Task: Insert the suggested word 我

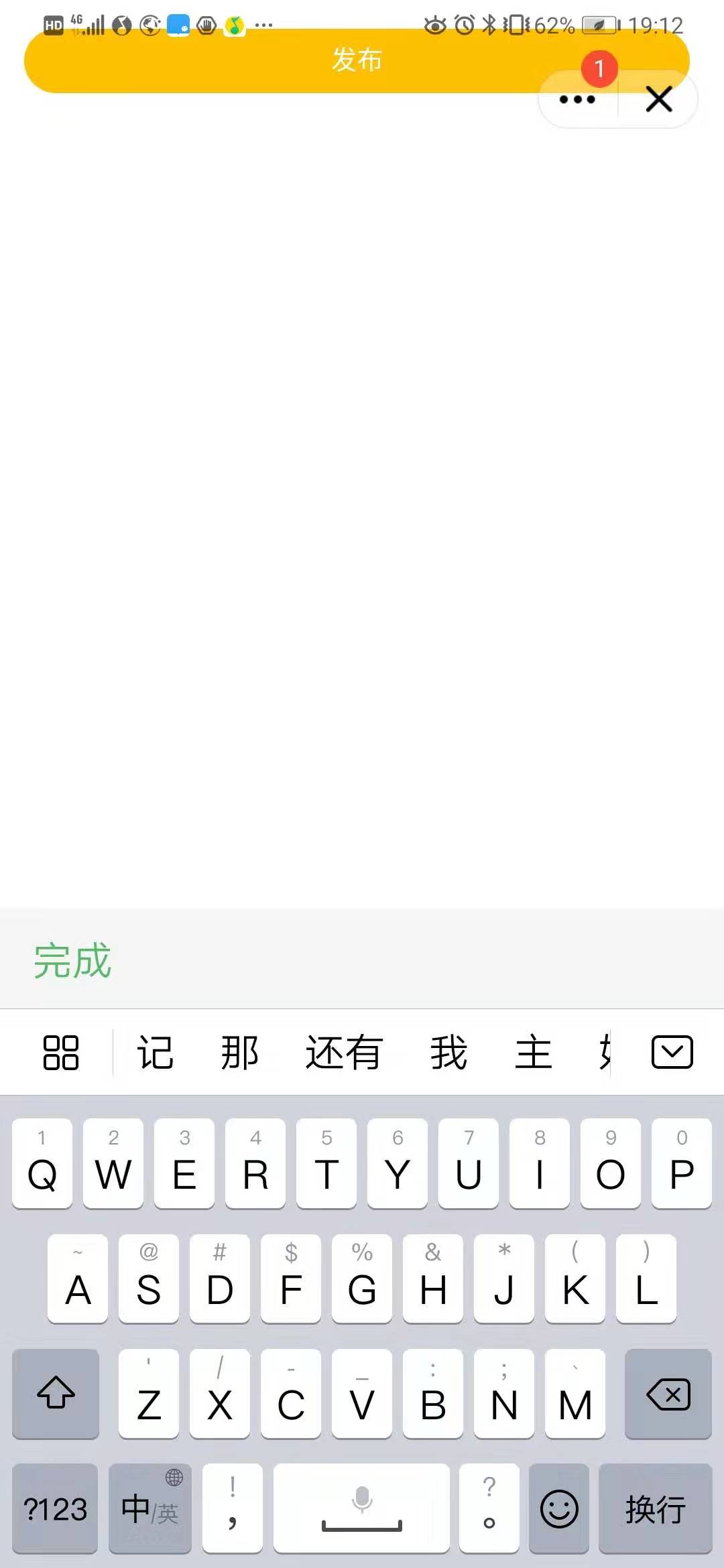Action: (448, 1052)
